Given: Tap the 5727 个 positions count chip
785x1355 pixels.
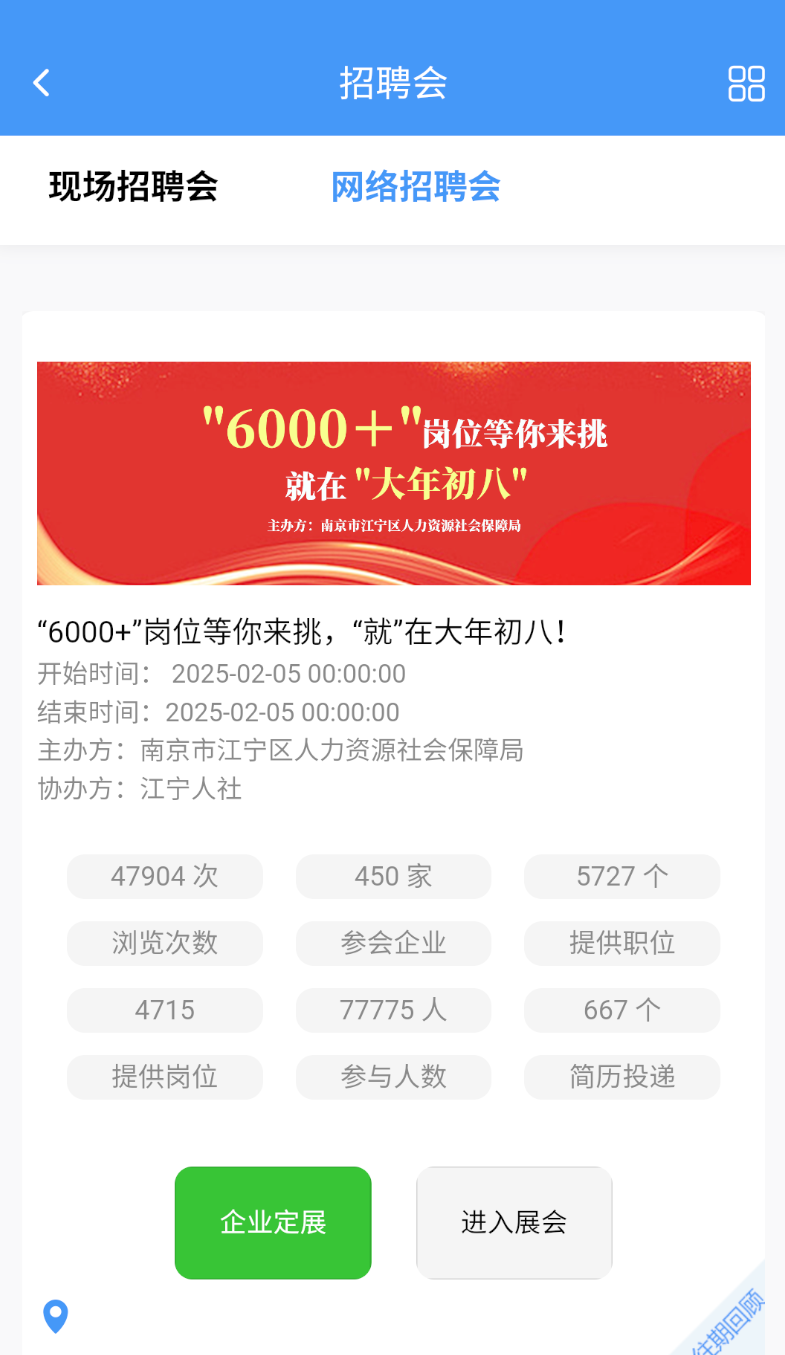Looking at the screenshot, I should 621,876.
